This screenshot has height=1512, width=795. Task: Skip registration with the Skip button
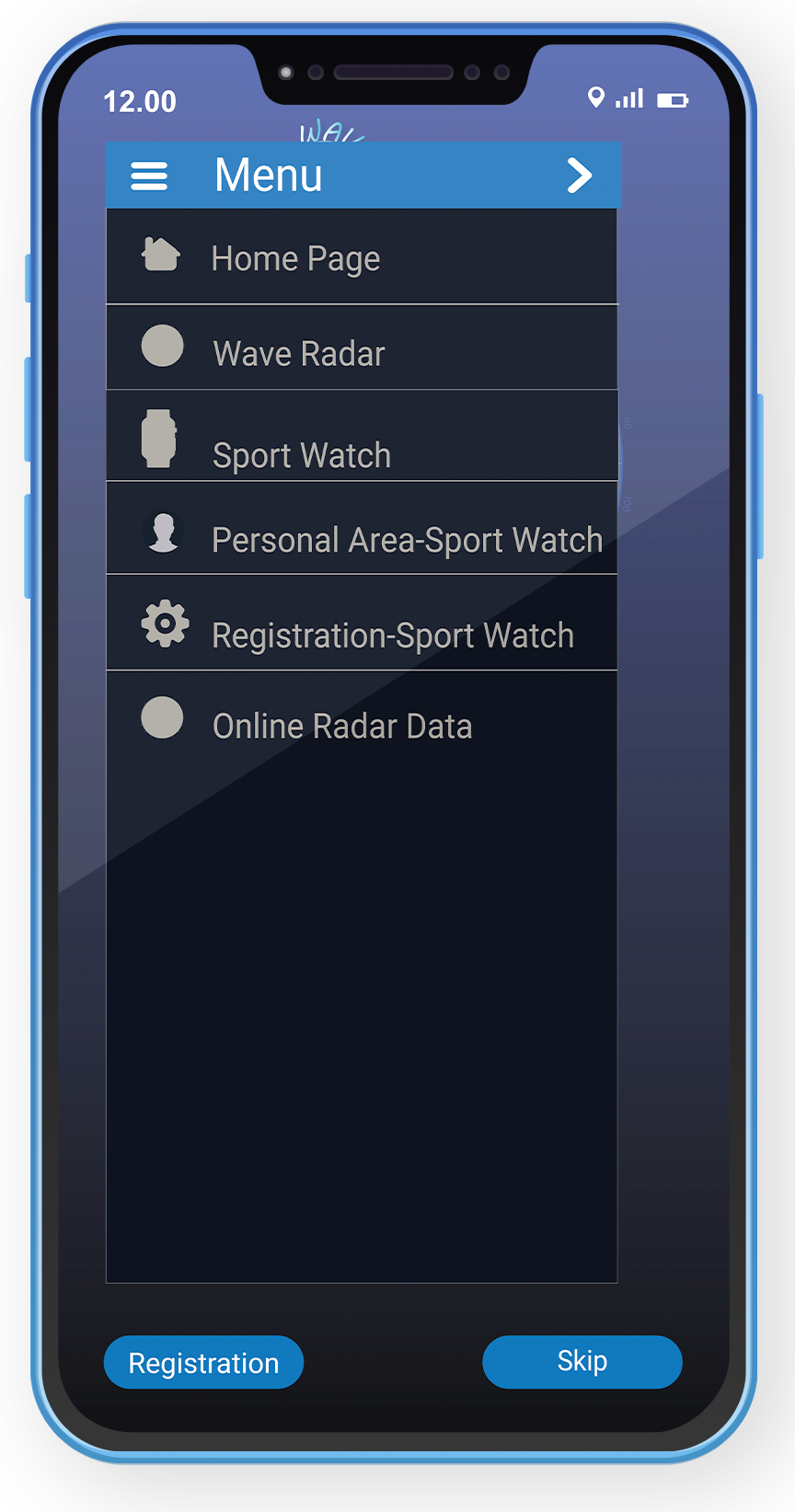[582, 1361]
